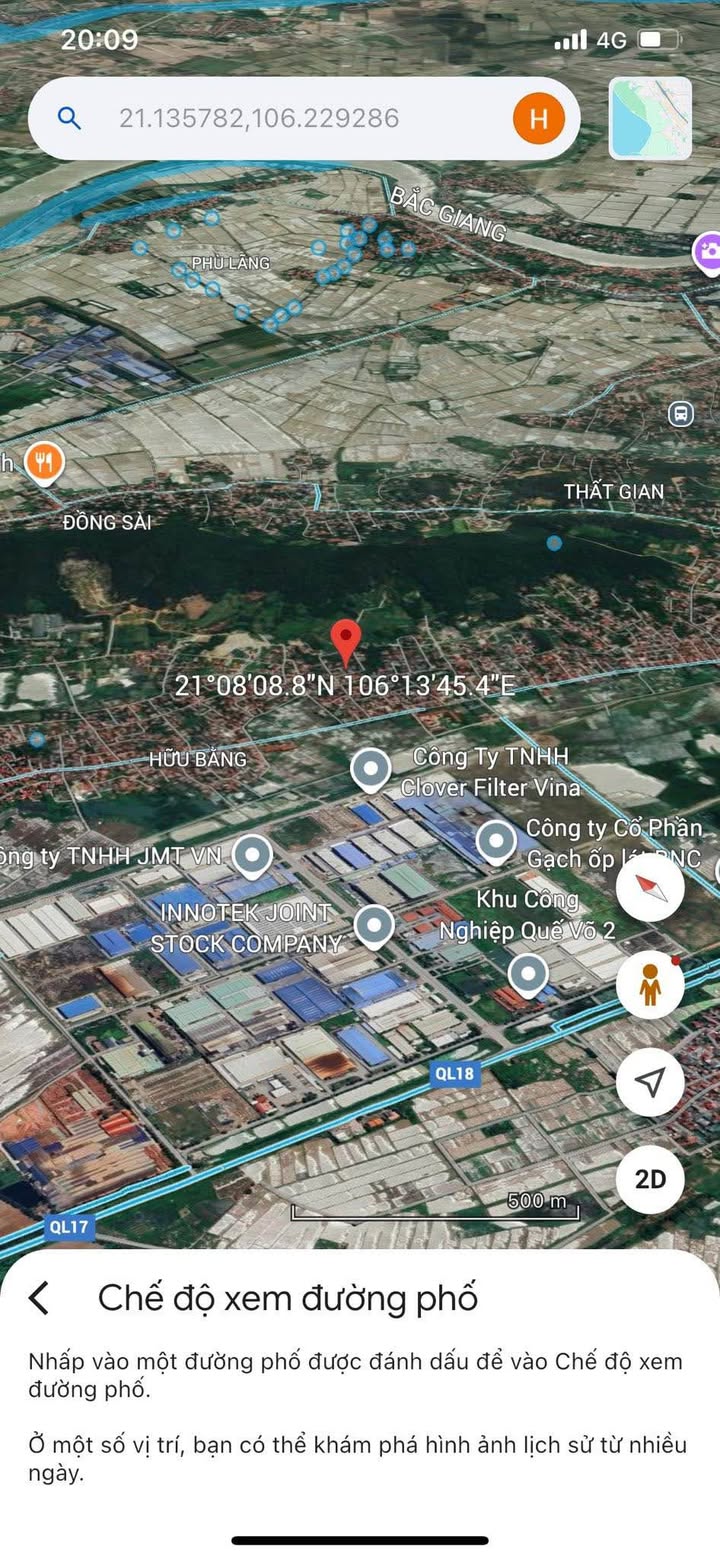720x1559 pixels.
Task: Open the Công ty Cổ Phần Gạch ốp lát marker
Action: [496, 842]
